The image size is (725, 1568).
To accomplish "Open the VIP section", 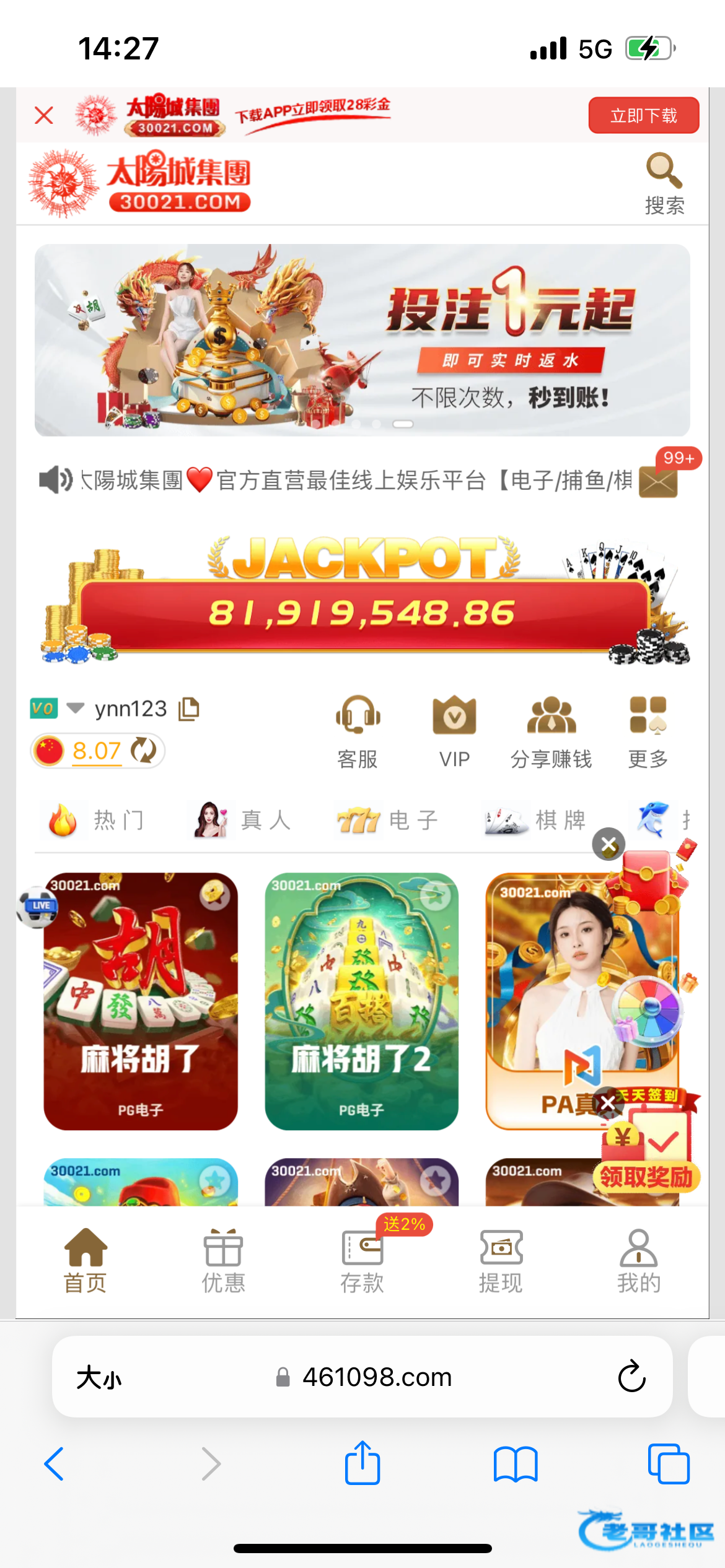I will [454, 731].
